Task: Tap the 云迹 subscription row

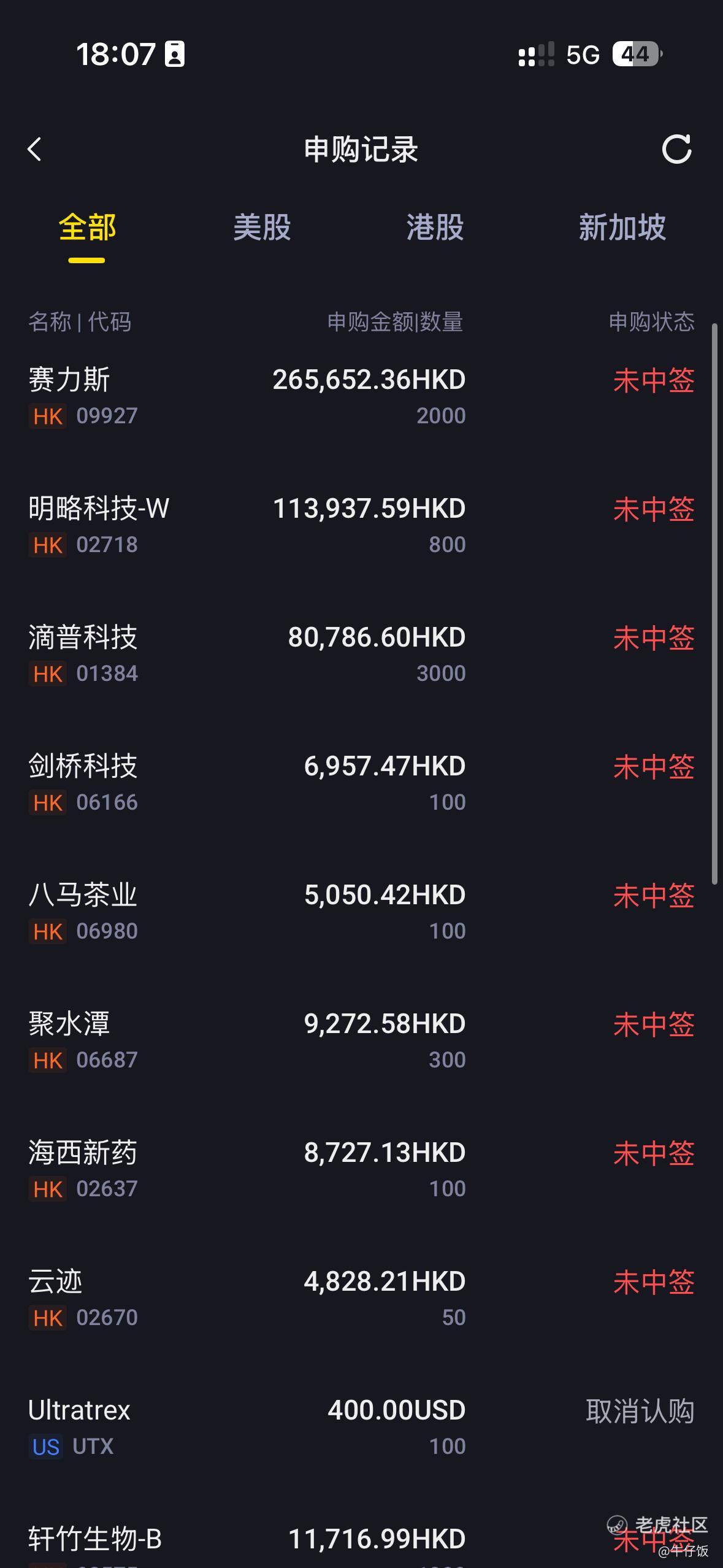Action: click(361, 1298)
